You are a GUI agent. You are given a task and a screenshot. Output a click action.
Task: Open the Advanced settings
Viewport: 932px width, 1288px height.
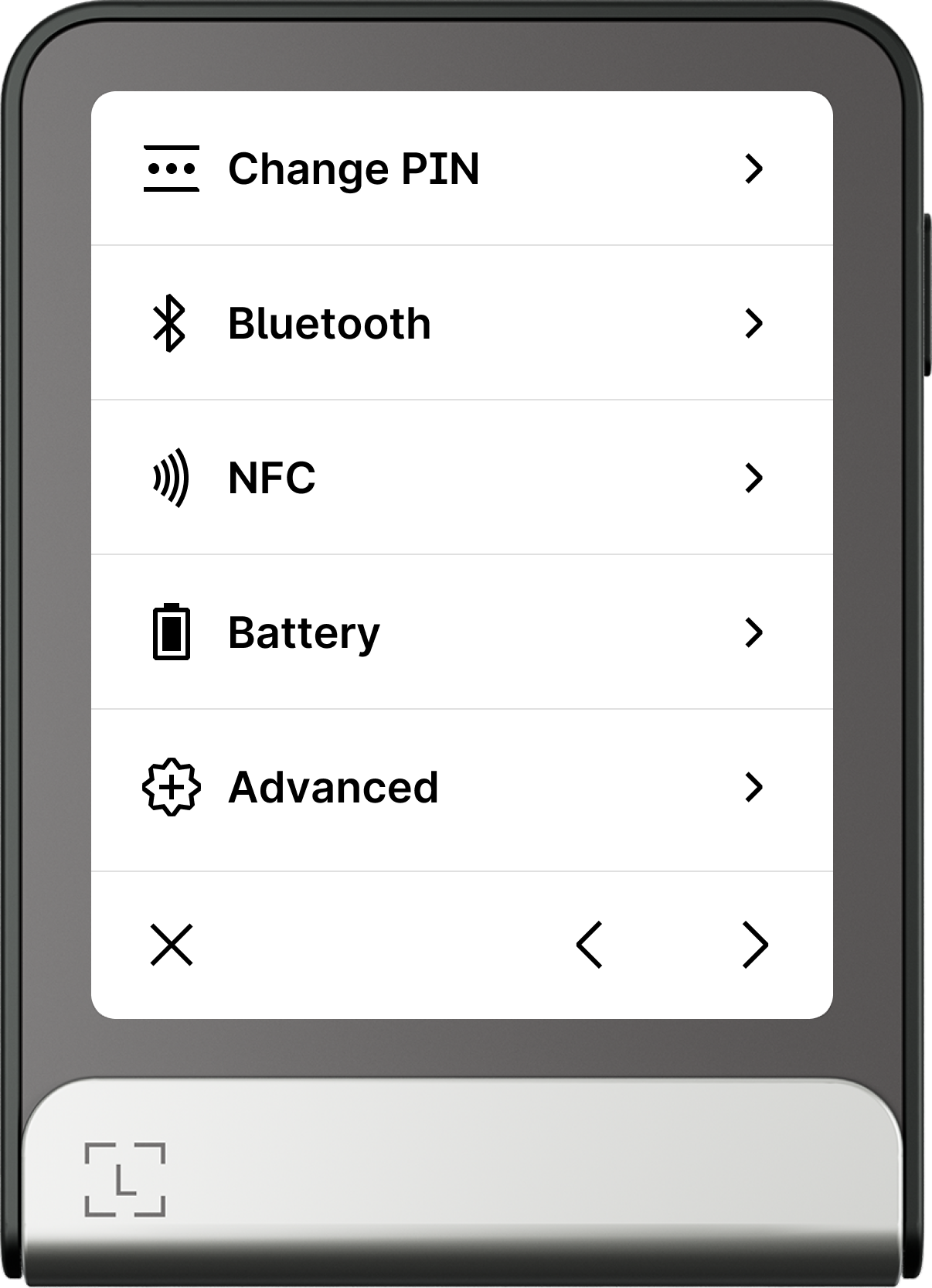[x=461, y=787]
